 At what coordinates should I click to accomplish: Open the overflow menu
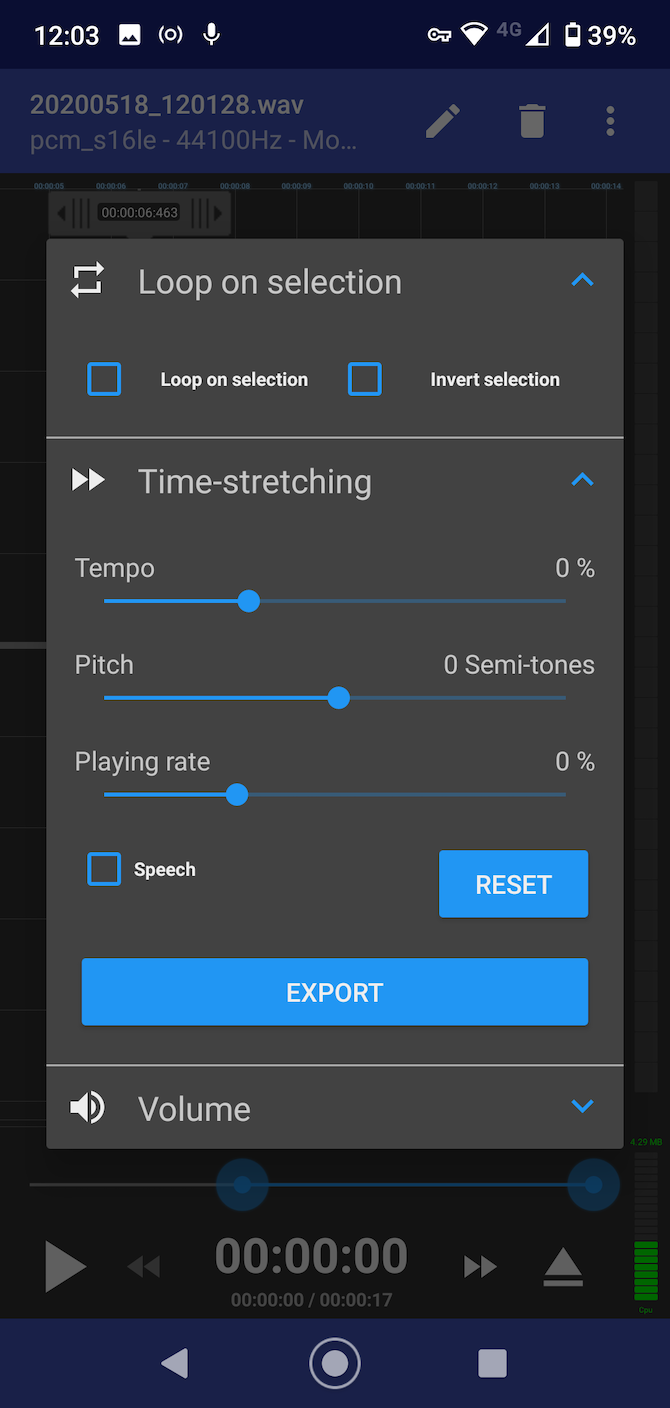(610, 121)
